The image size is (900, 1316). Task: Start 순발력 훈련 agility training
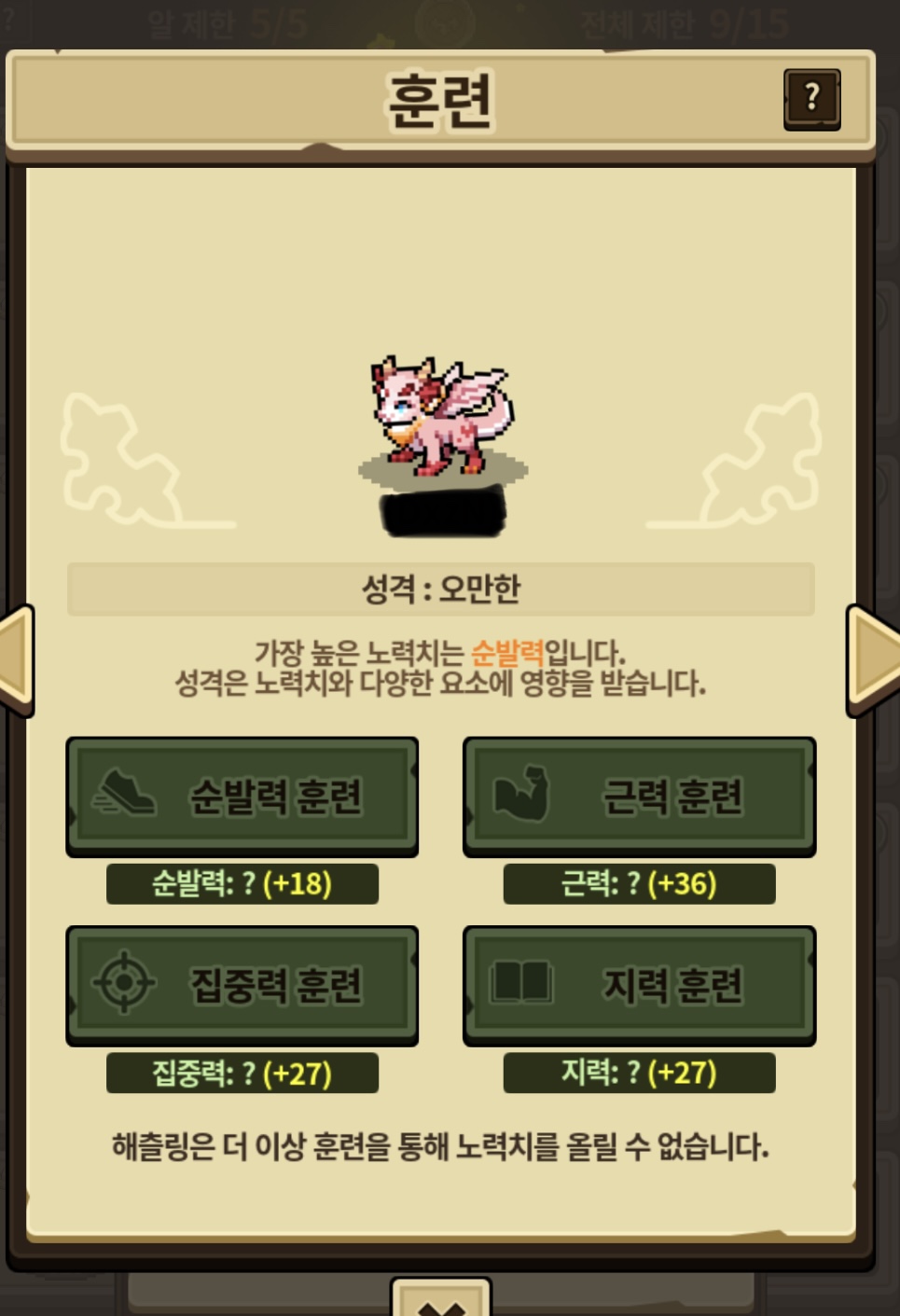242,797
